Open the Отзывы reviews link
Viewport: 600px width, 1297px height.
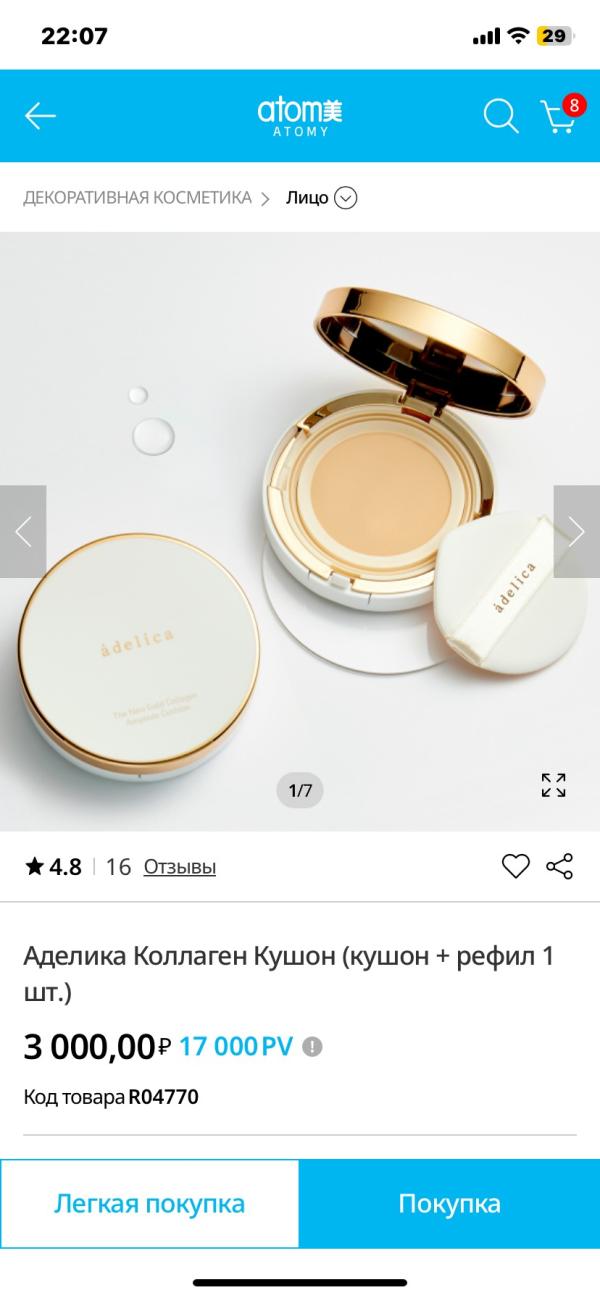[x=179, y=867]
